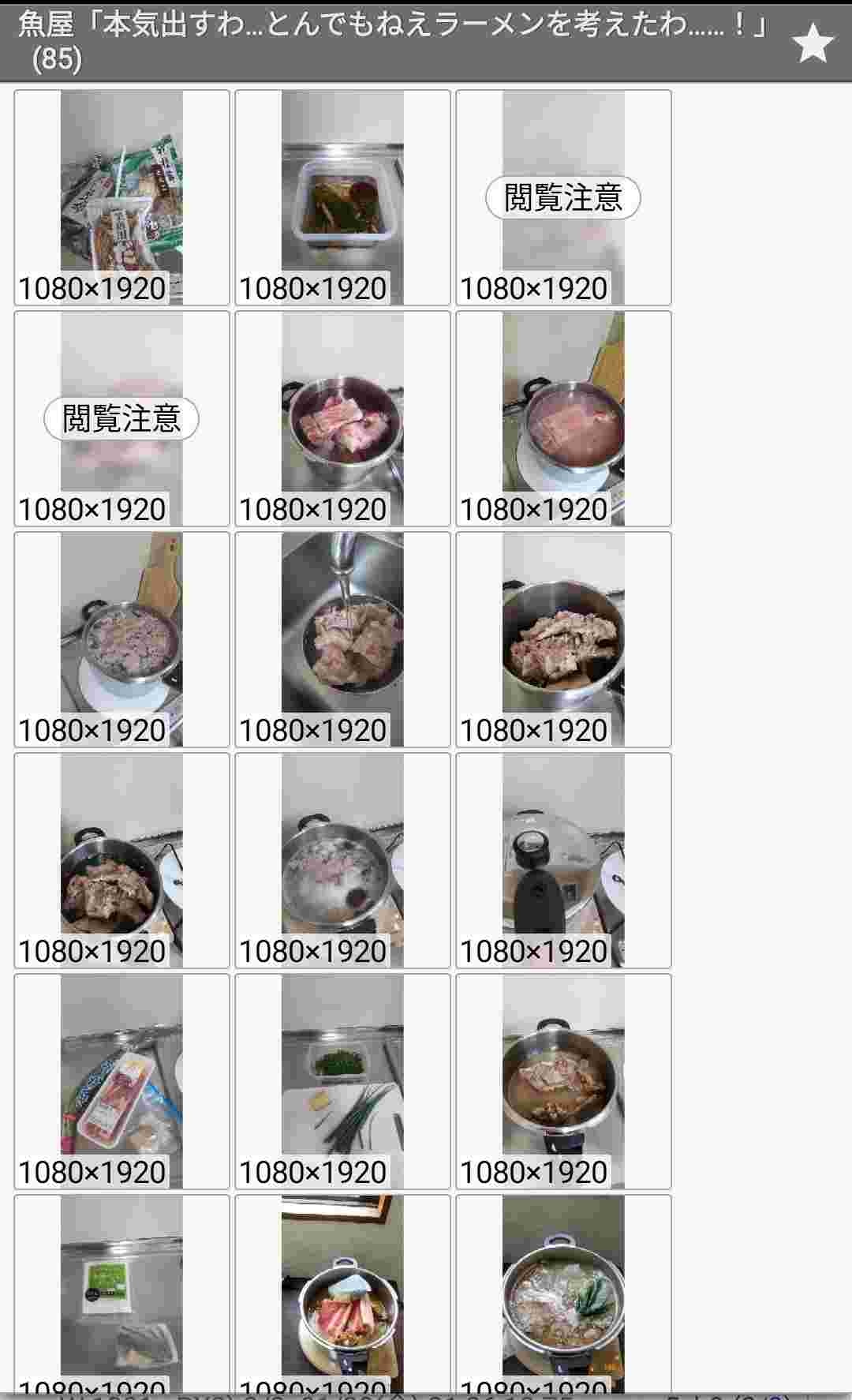Open the thumbnail of packaged bacon and vegetables
The width and height of the screenshot is (852, 1400).
pos(121,1081)
